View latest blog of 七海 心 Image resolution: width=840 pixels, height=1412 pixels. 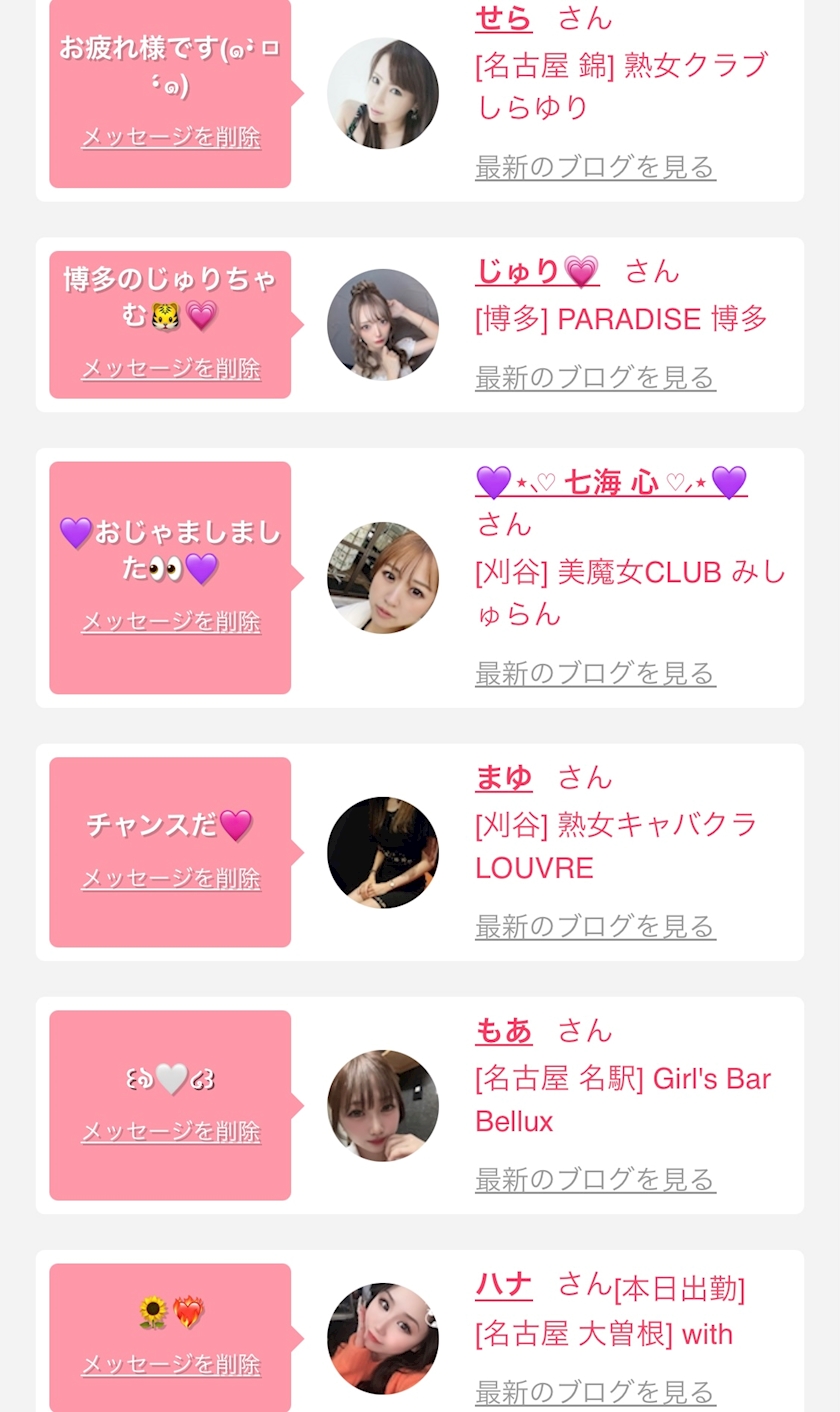click(595, 674)
